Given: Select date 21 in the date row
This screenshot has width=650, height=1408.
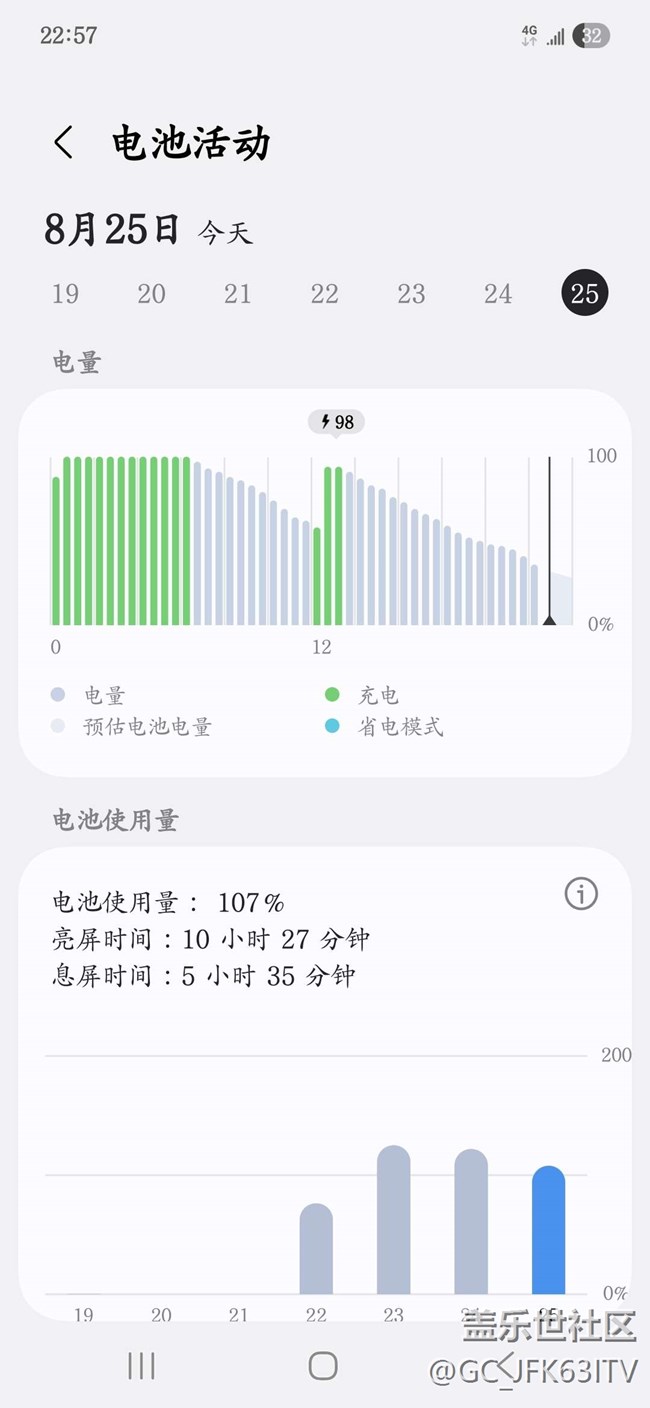Looking at the screenshot, I should coord(237,294).
